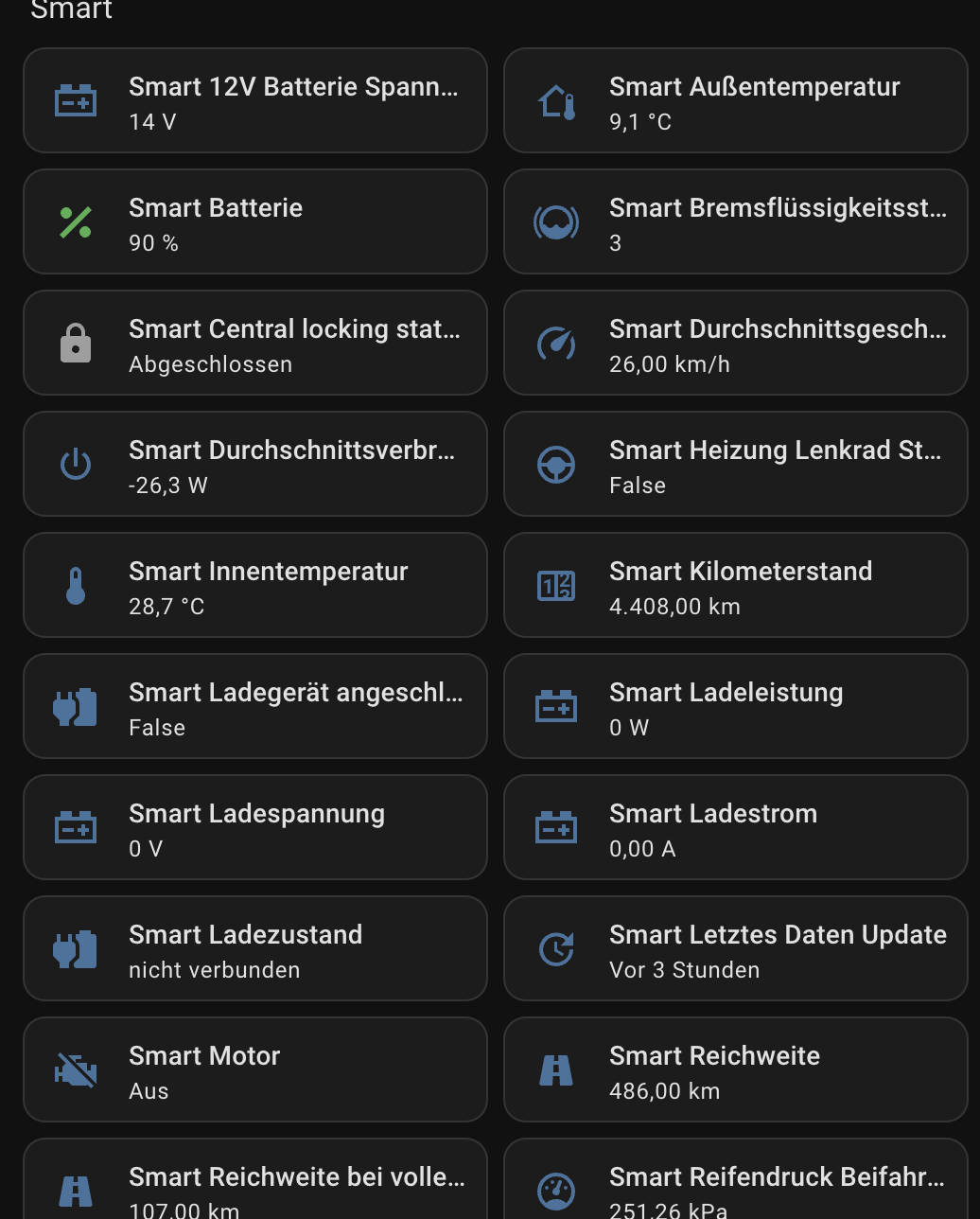This screenshot has width=980, height=1219.
Task: Open the Smart Außentemperatur card
Action: pos(736,101)
